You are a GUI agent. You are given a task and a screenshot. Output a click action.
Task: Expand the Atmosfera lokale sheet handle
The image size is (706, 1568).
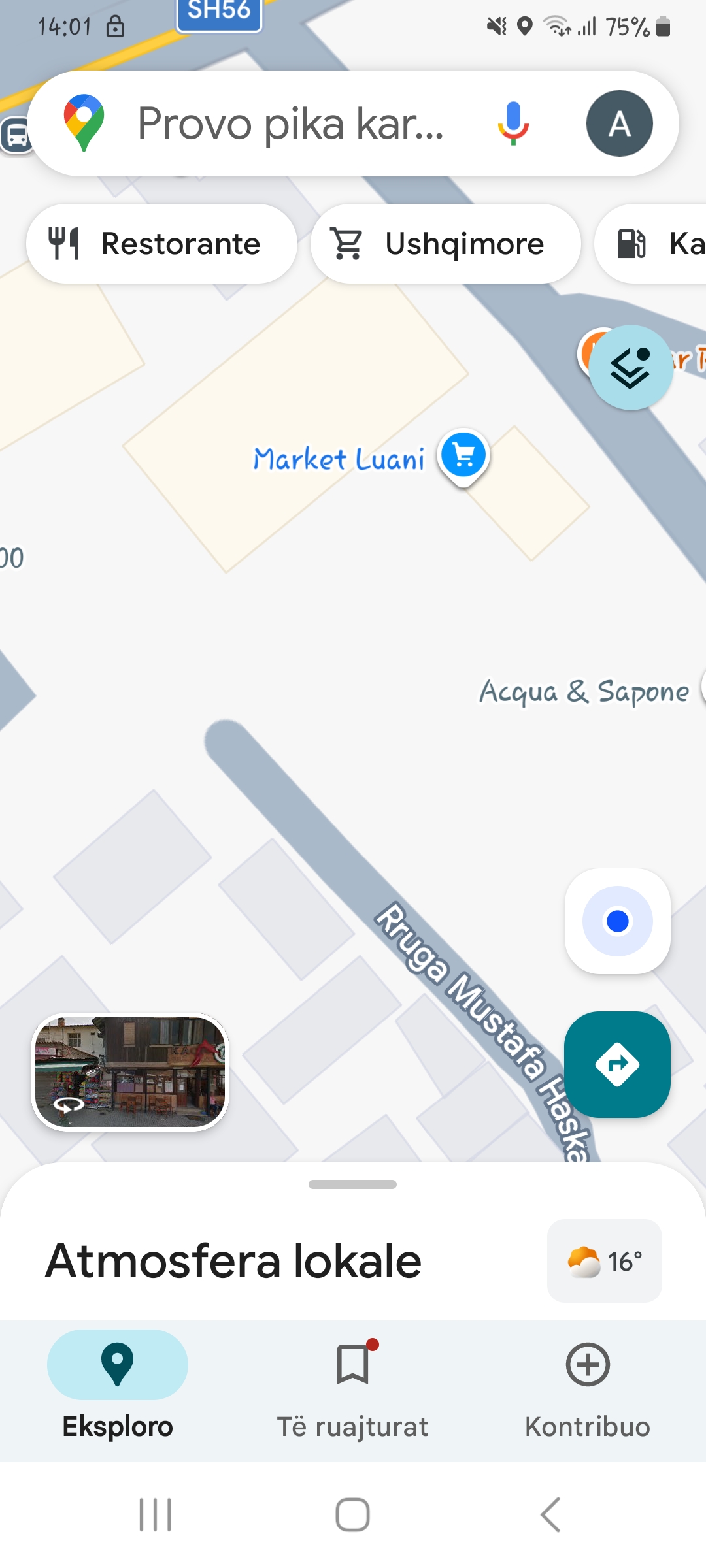pos(352,1184)
